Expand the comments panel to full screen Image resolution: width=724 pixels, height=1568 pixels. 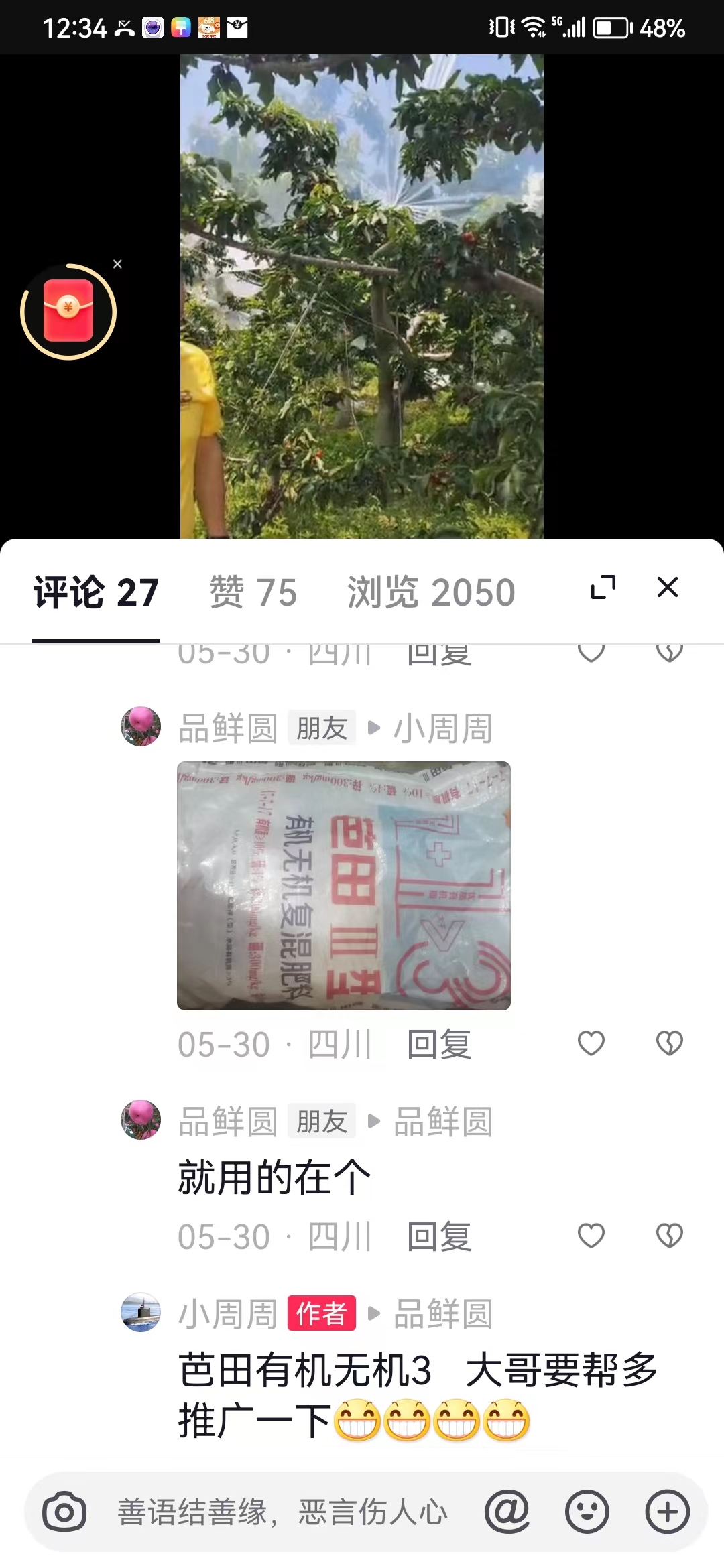coord(603,588)
